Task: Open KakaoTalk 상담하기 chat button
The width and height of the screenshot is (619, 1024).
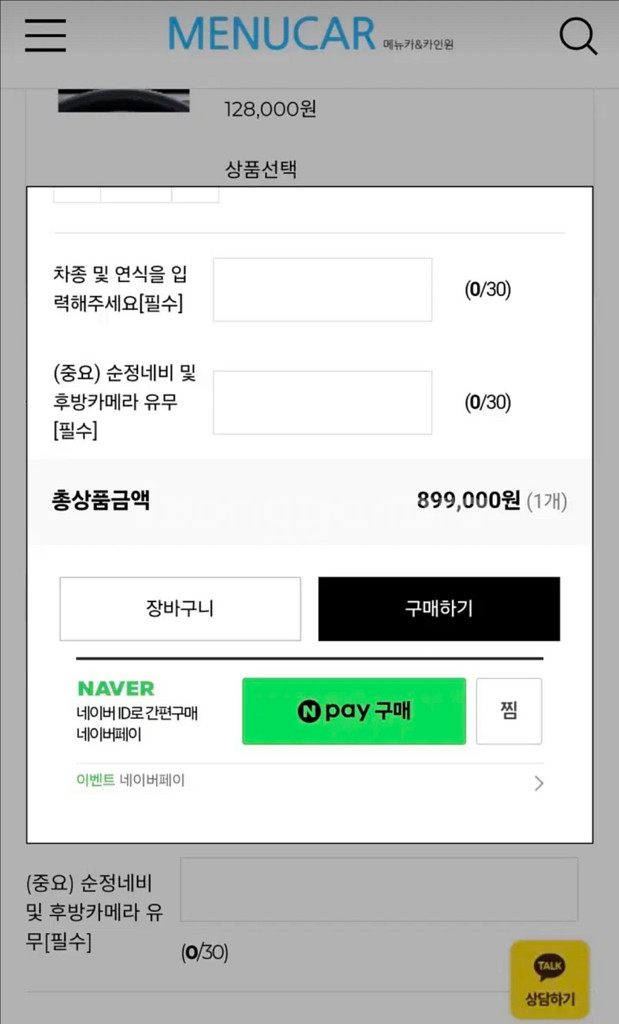Action: [x=549, y=979]
